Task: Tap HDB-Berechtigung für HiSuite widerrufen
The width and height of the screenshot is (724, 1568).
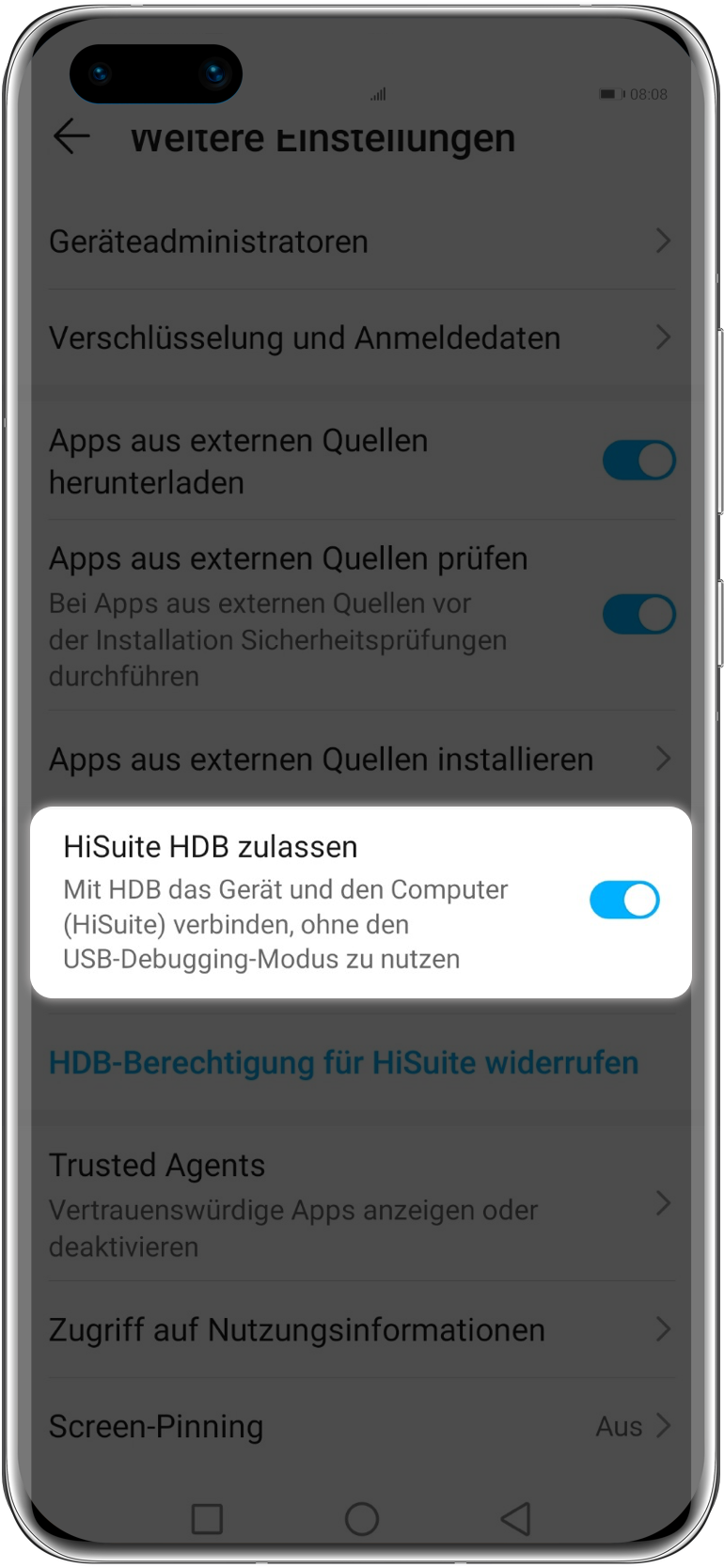Action: pos(343,1063)
